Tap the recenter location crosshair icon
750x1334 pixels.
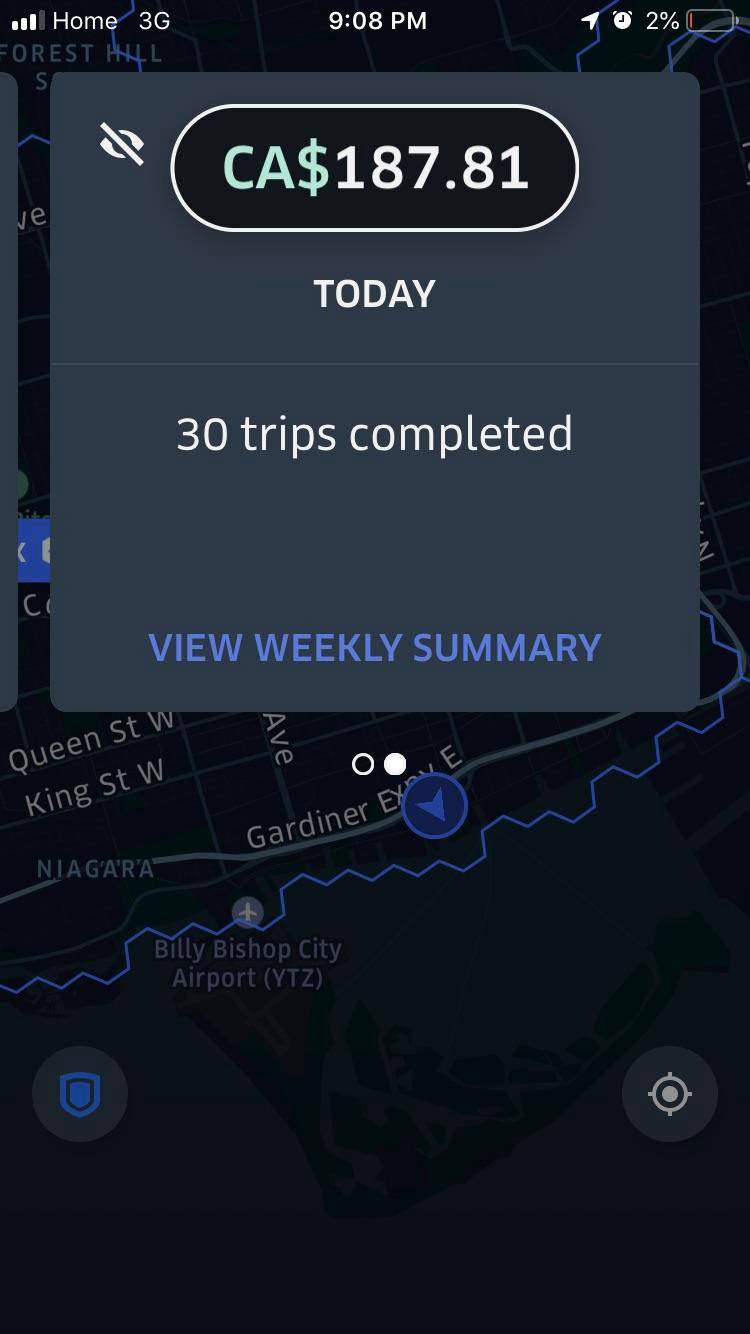click(x=669, y=1093)
